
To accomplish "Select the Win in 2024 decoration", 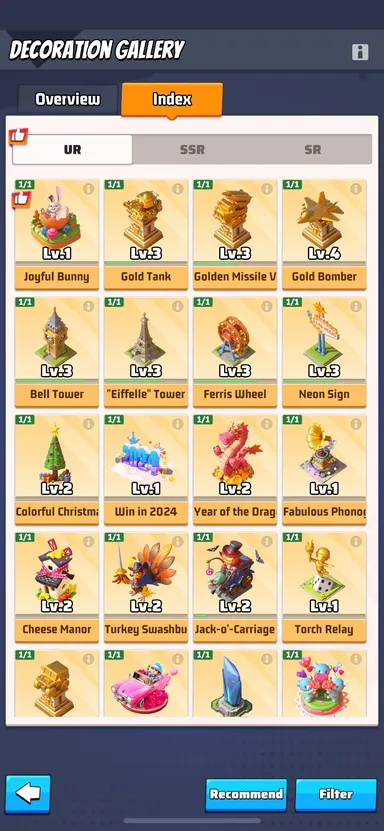I will 146,470.
